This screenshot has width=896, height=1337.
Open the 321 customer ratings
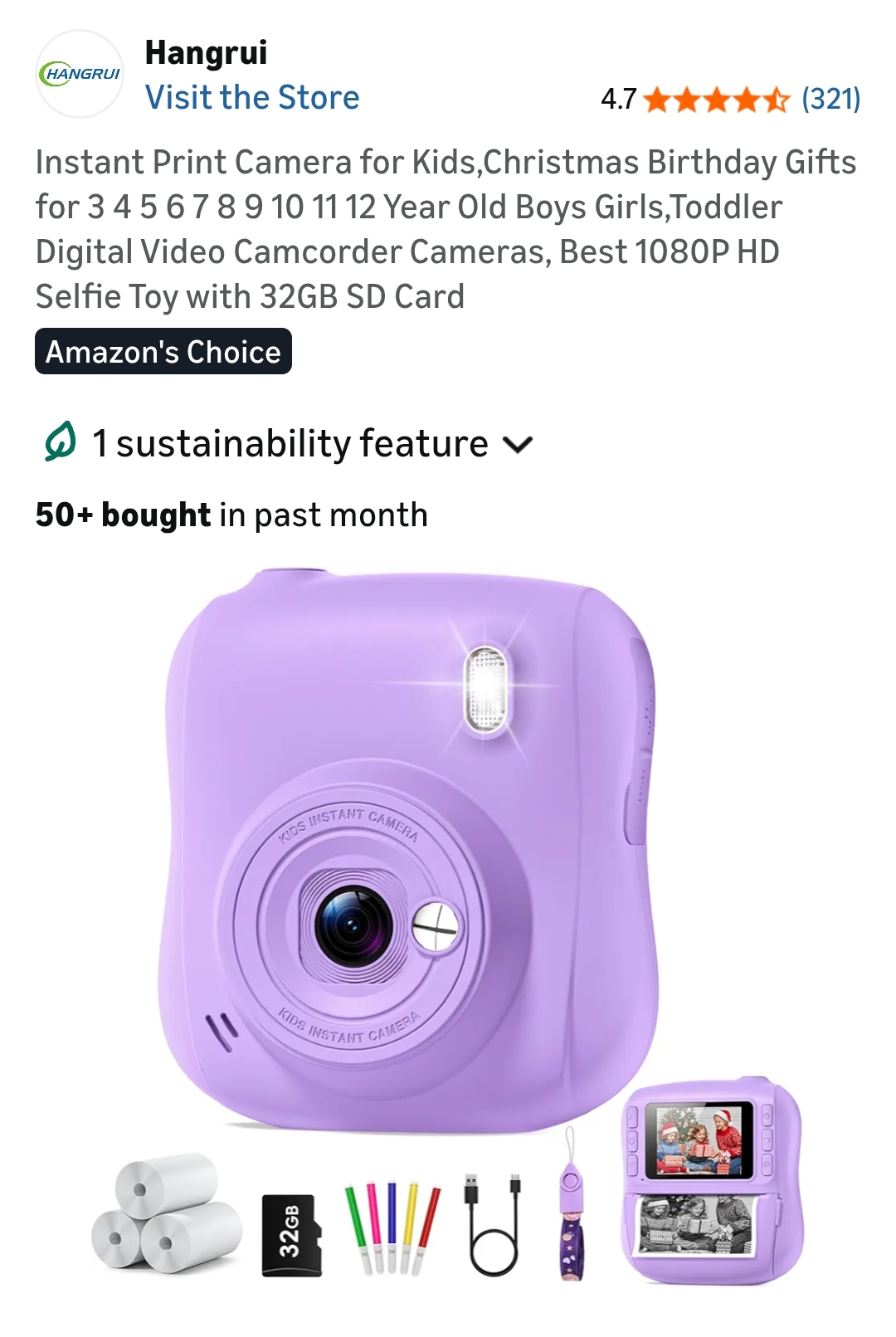tap(830, 100)
